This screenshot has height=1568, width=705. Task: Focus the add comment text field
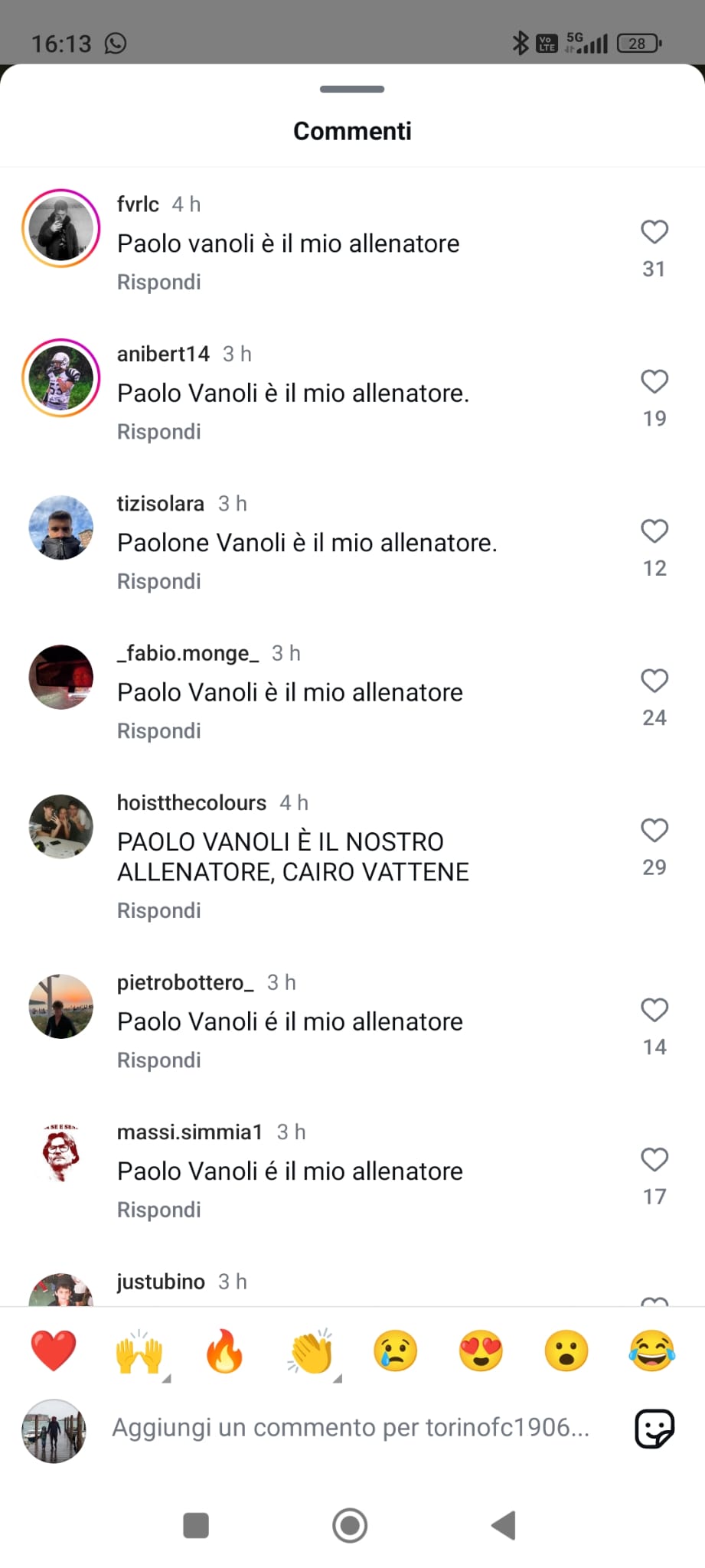click(x=351, y=1428)
